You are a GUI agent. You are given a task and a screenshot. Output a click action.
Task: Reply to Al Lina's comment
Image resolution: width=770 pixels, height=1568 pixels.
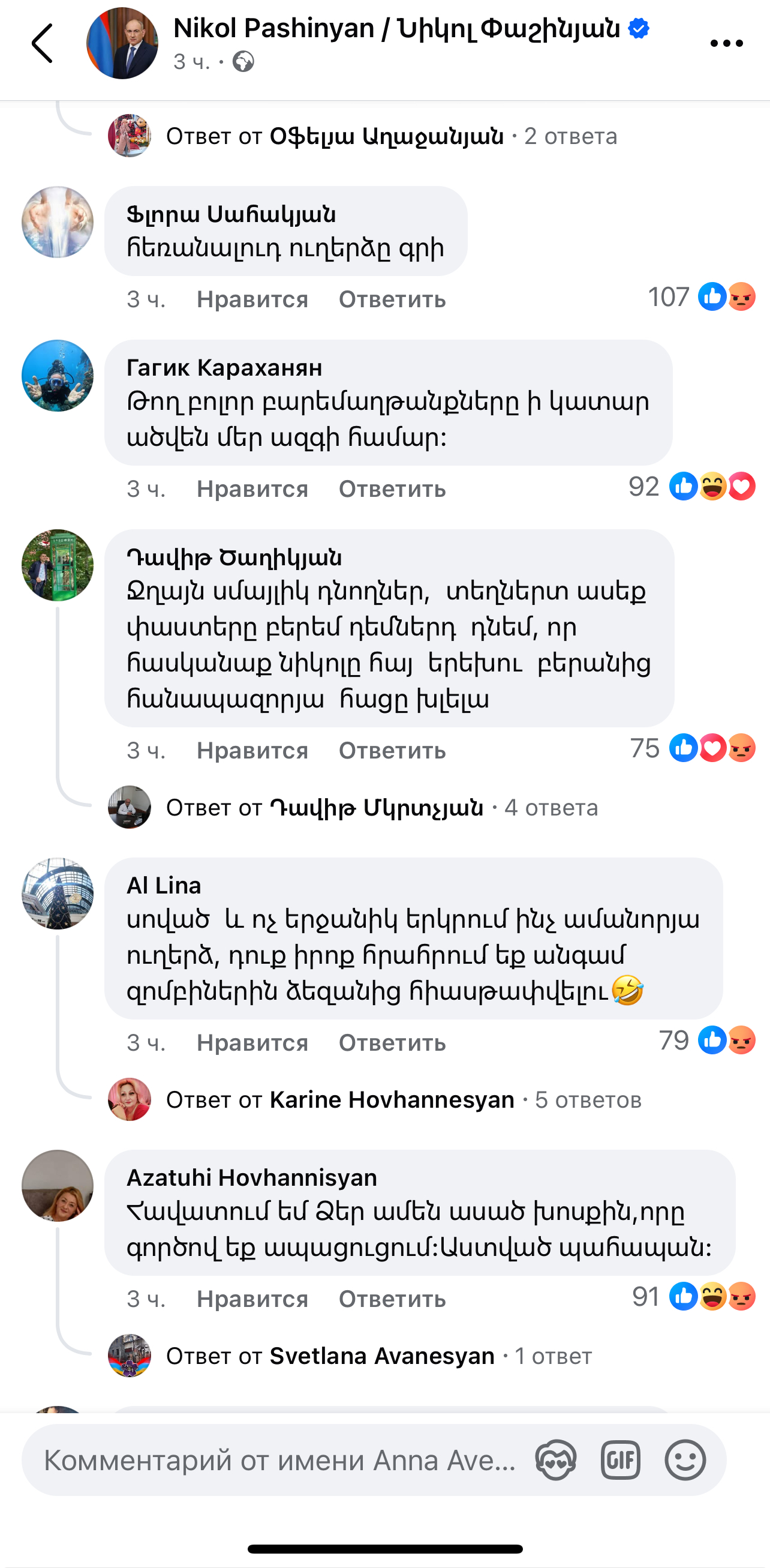click(x=392, y=1043)
